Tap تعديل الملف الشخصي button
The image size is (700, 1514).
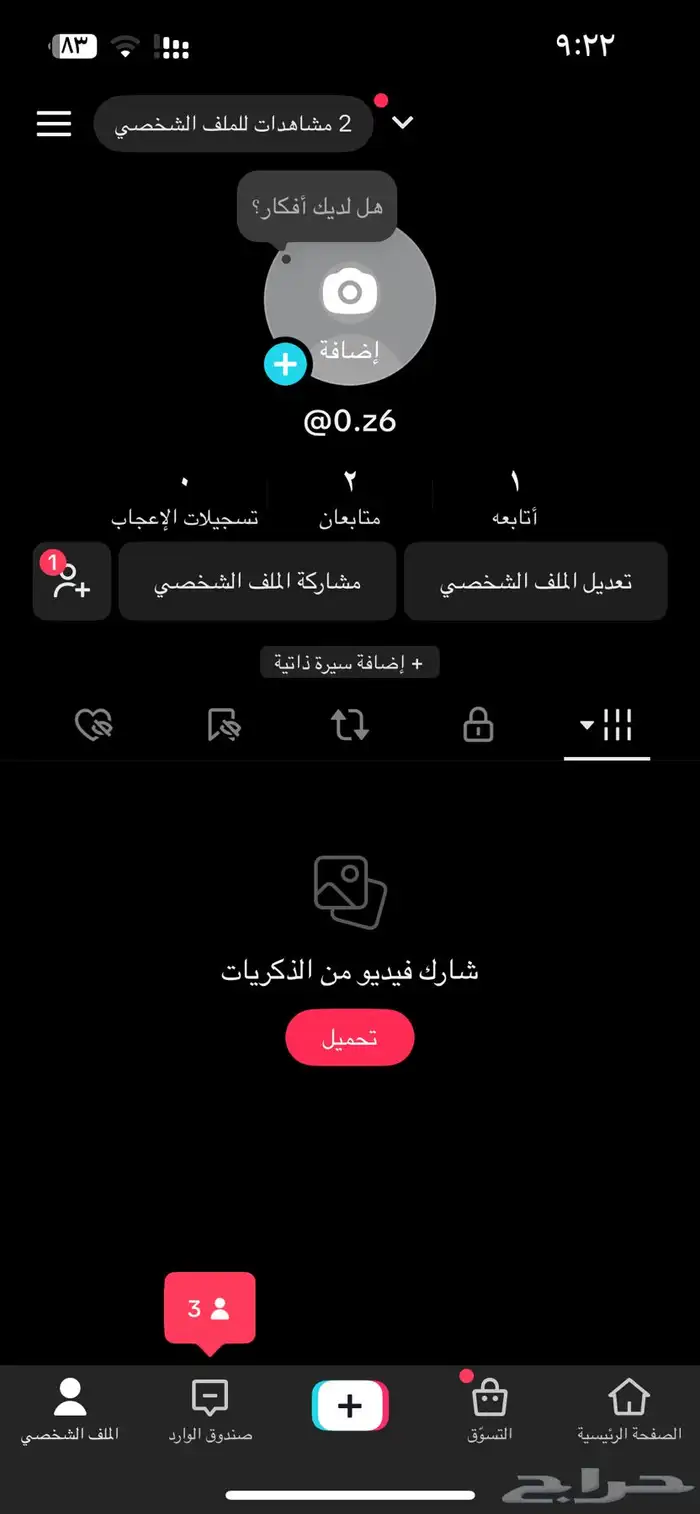tap(535, 582)
